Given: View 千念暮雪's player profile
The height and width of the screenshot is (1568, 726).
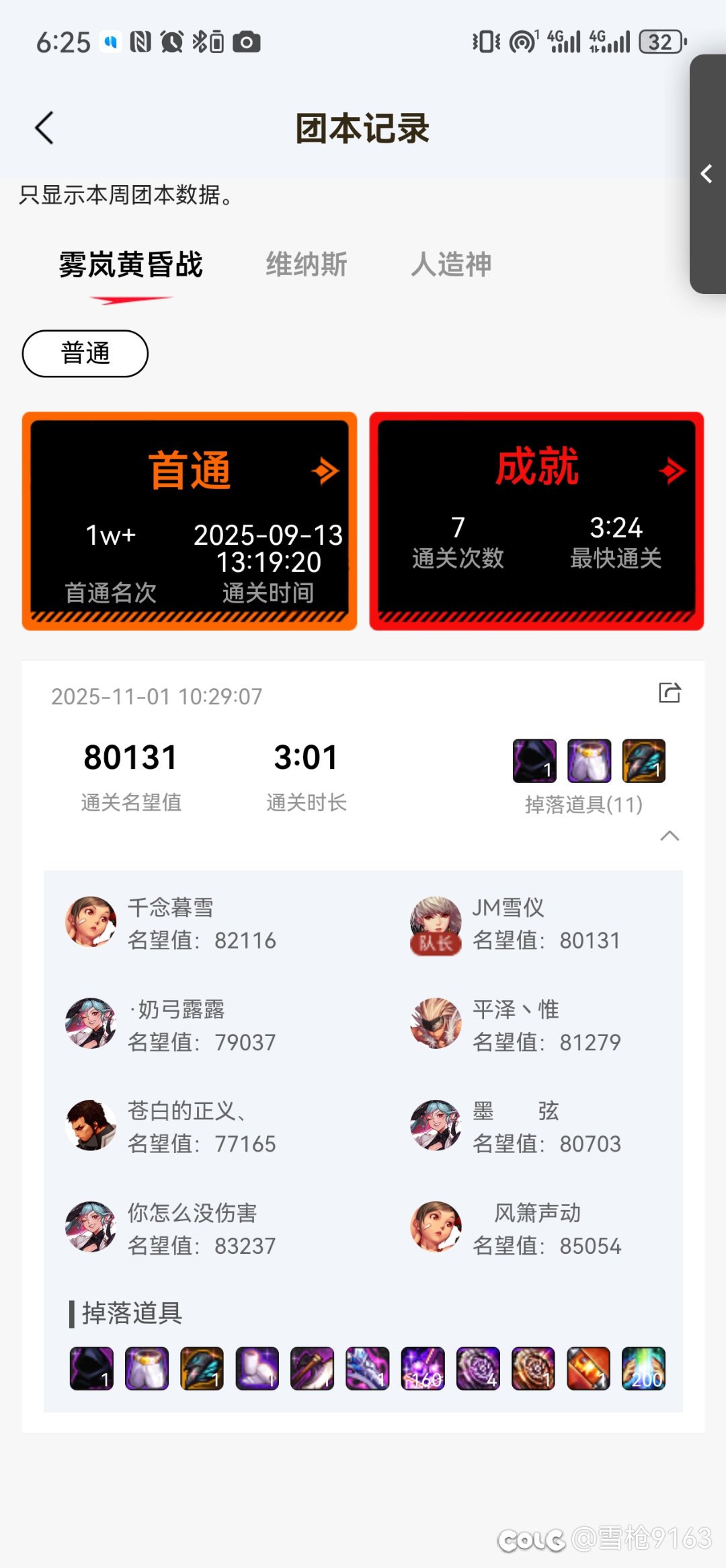Looking at the screenshot, I should point(91,922).
